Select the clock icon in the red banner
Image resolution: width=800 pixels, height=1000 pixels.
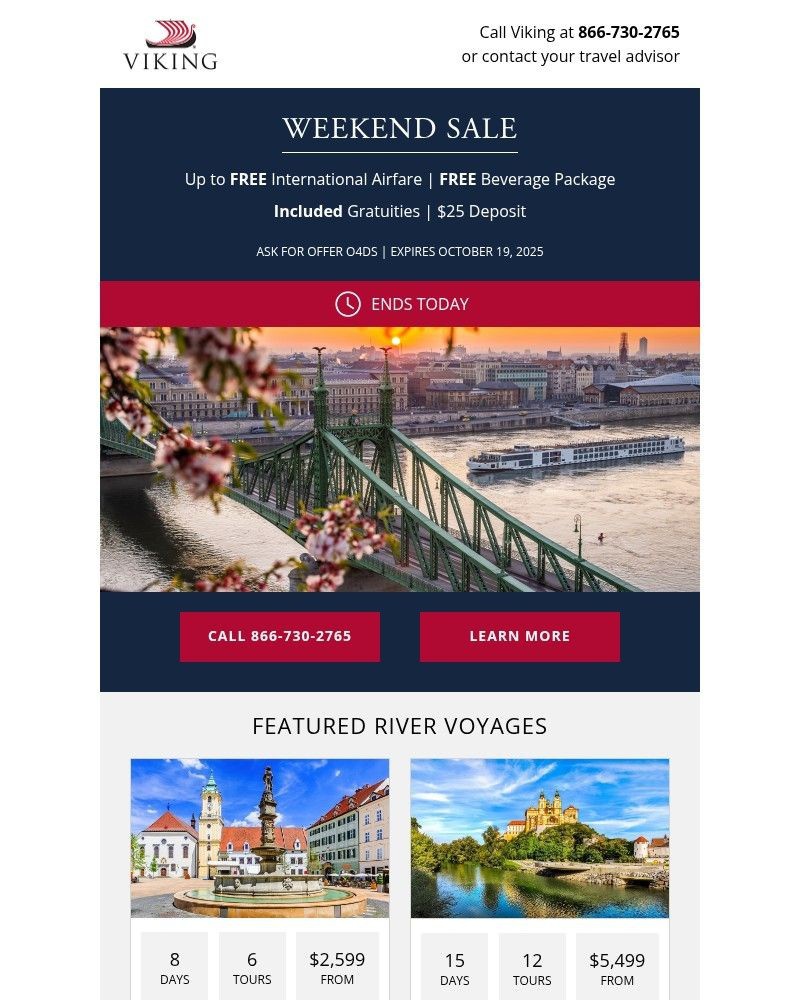(x=348, y=304)
